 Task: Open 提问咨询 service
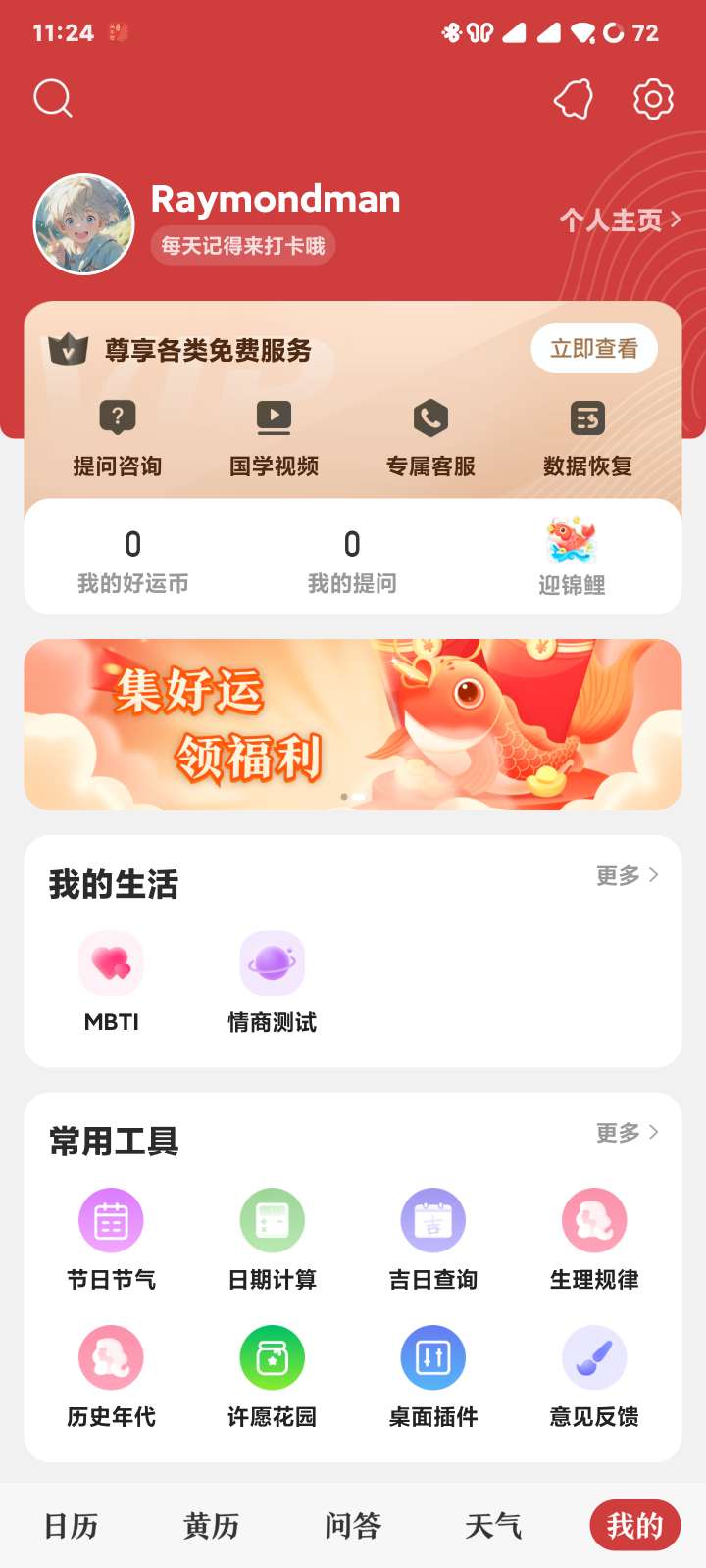pyautogui.click(x=118, y=437)
